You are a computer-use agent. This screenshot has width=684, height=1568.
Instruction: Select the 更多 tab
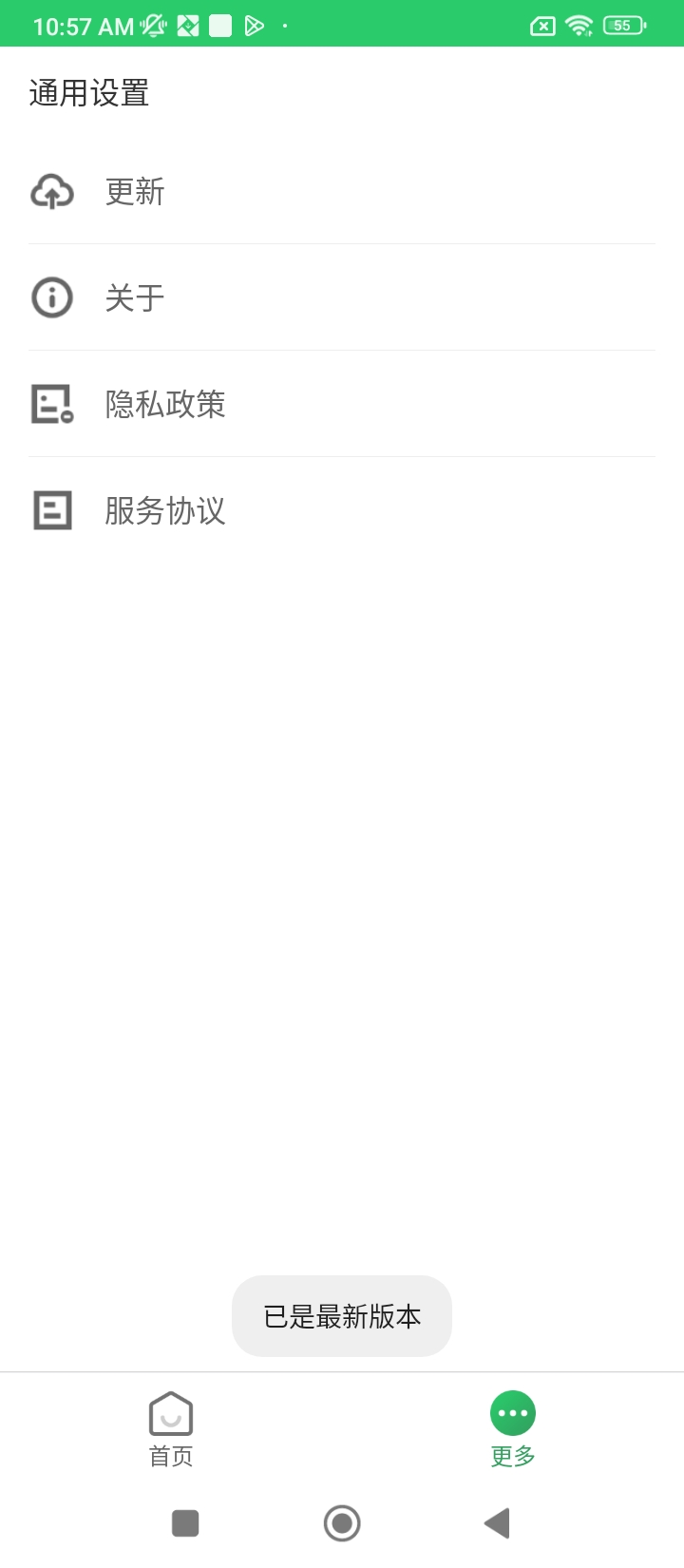click(x=513, y=1430)
